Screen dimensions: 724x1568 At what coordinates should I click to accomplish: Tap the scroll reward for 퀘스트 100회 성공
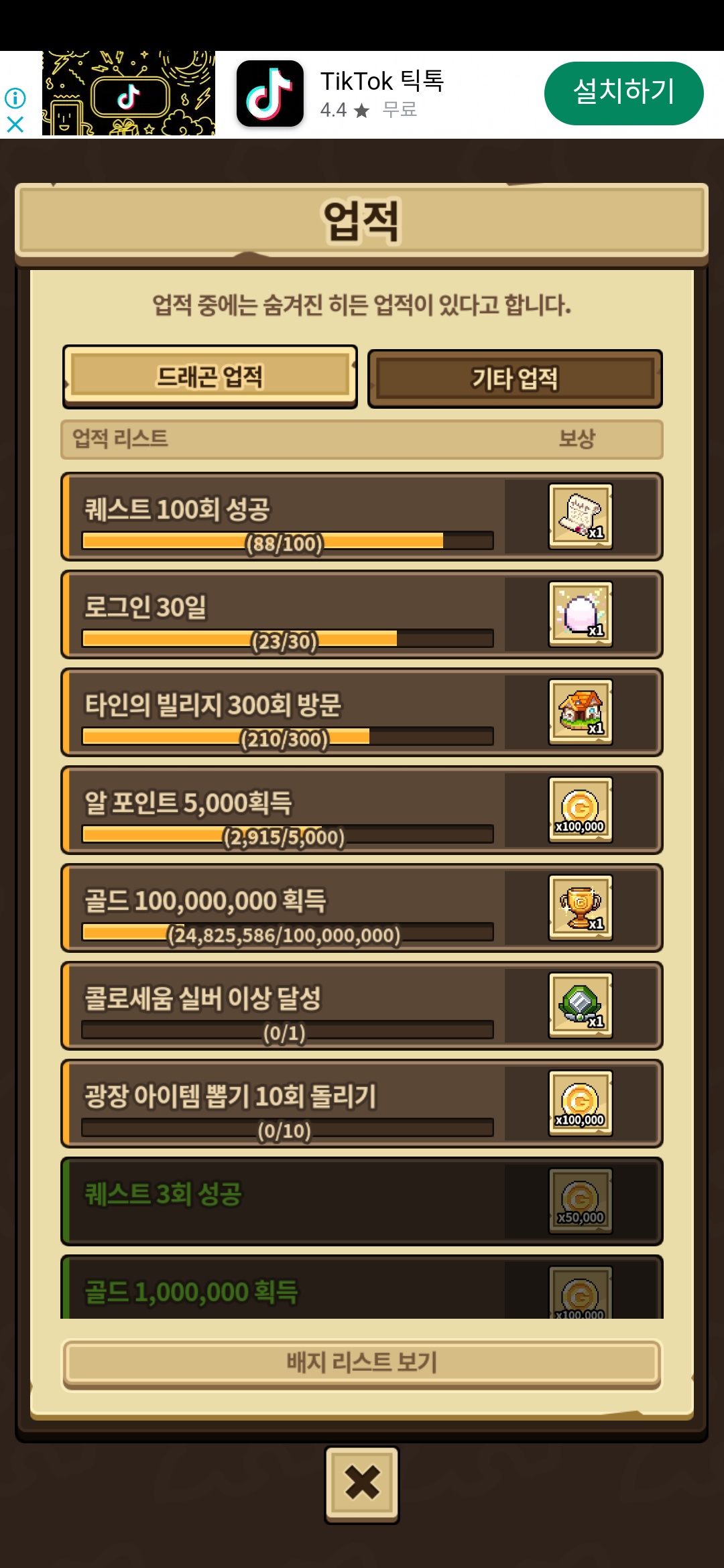pyautogui.click(x=581, y=516)
